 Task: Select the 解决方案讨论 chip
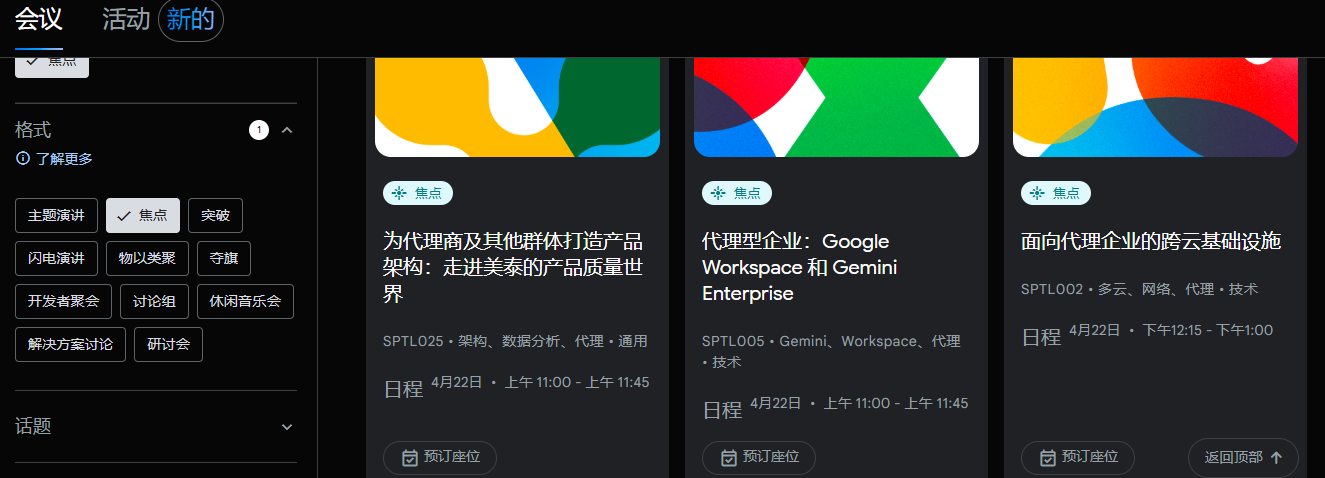70,344
